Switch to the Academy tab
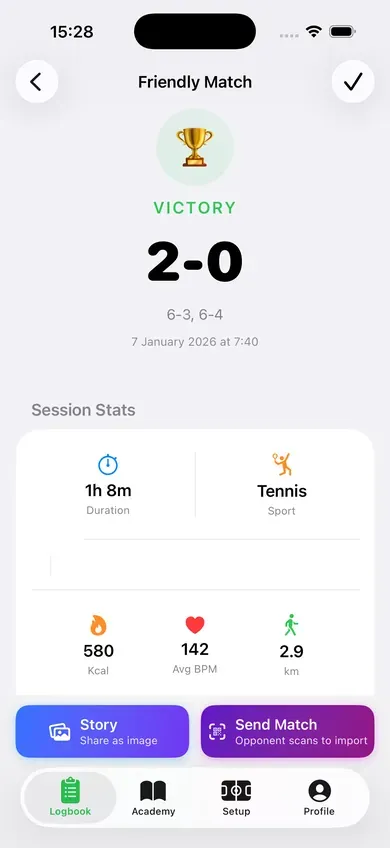Screen dimensions: 390x848 (153, 798)
